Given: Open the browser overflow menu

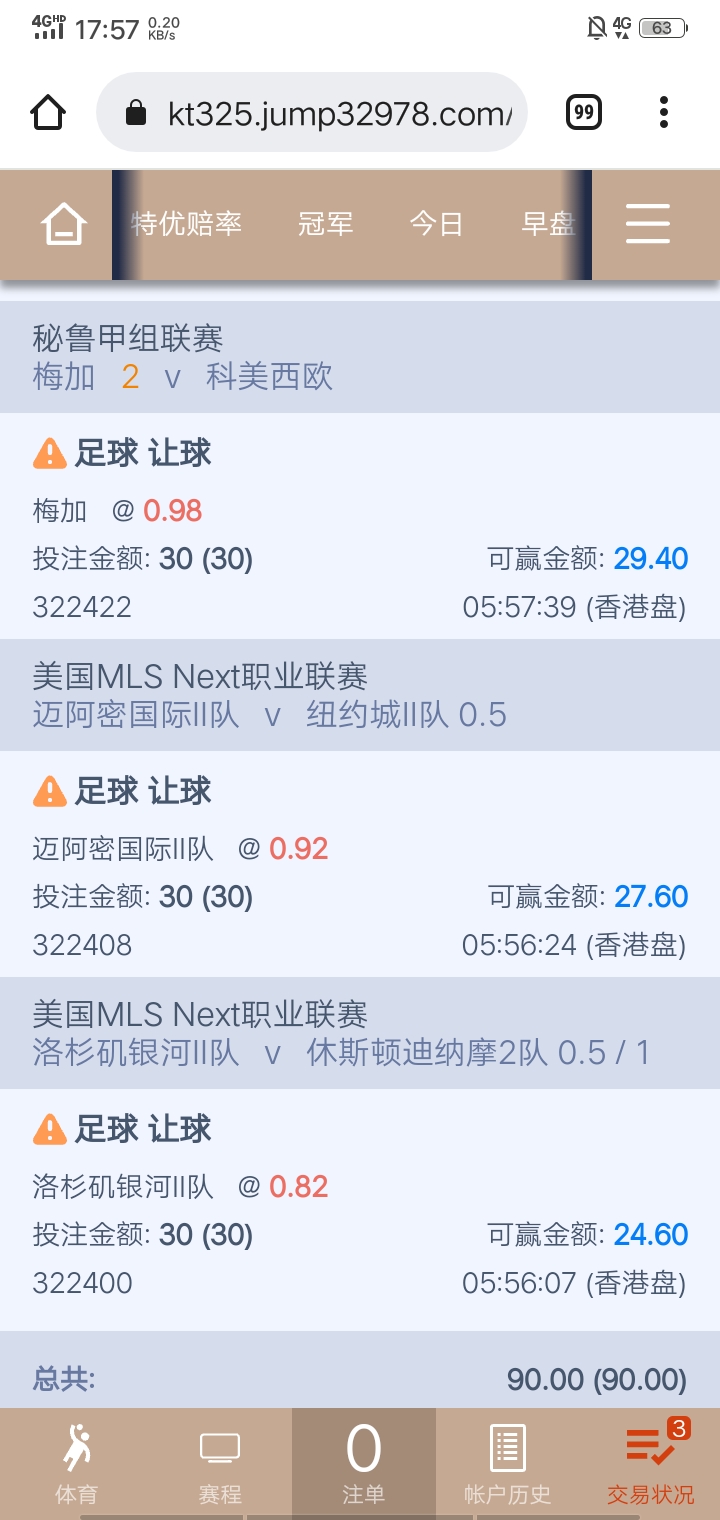Looking at the screenshot, I should [x=664, y=112].
